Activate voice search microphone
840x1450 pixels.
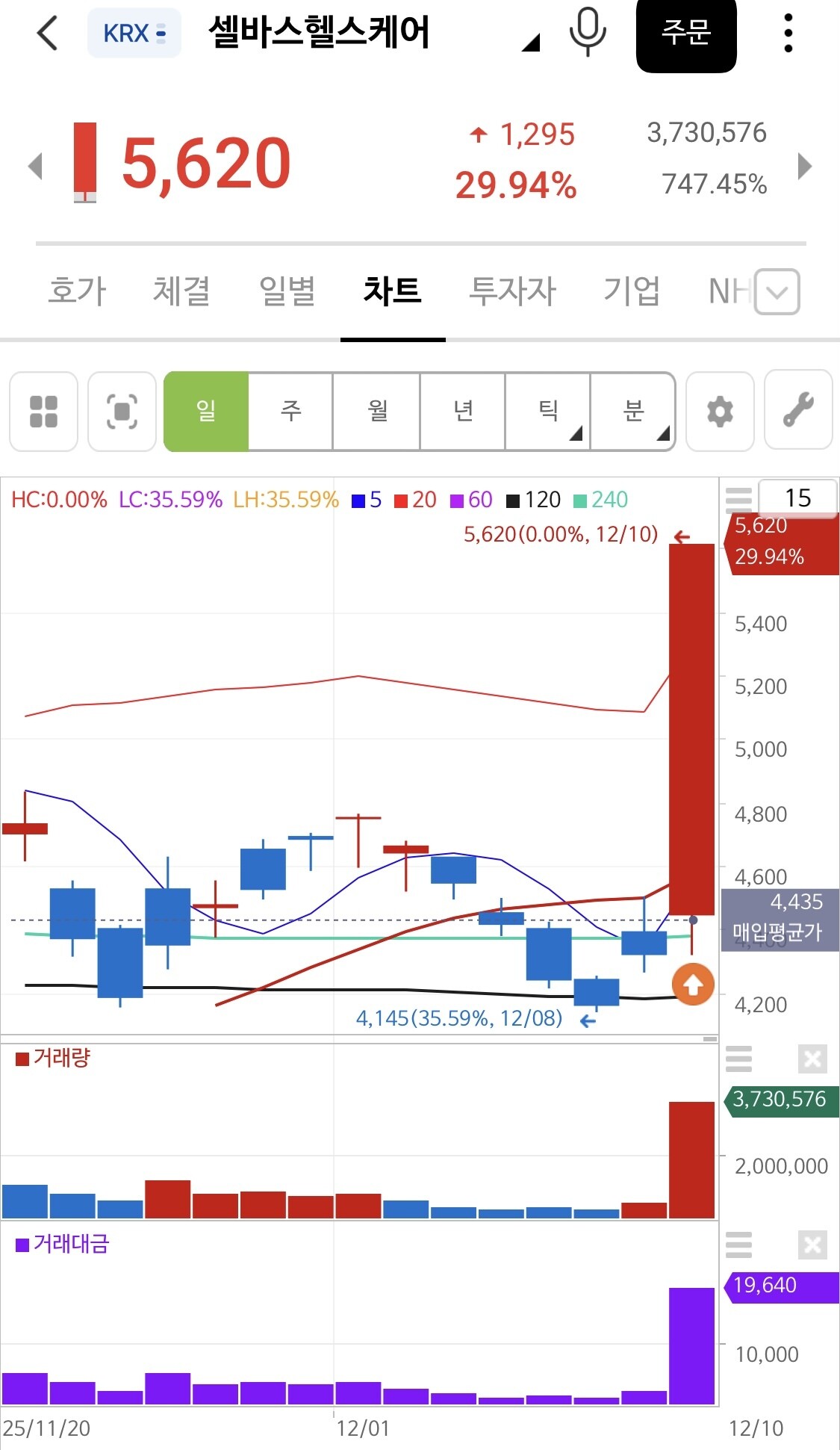coord(588,32)
